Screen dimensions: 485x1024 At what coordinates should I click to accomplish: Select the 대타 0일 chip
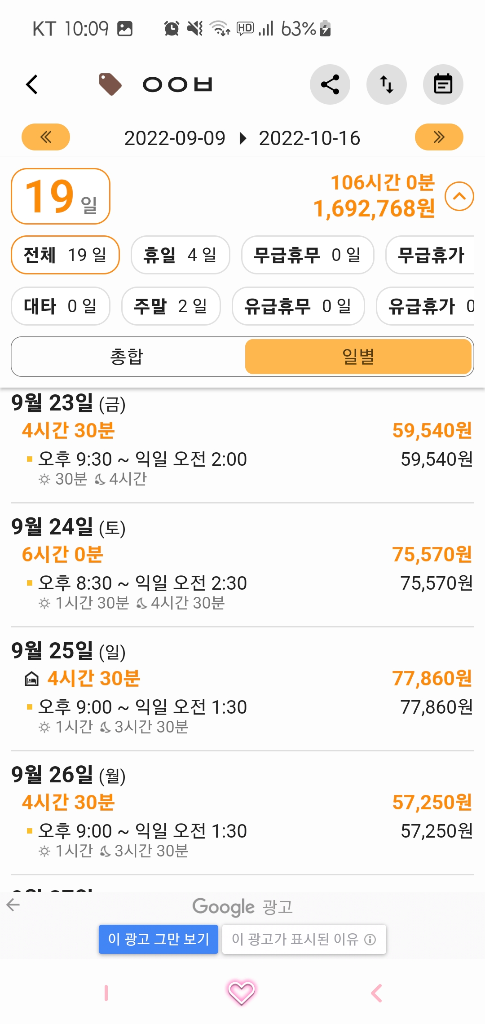click(x=61, y=306)
